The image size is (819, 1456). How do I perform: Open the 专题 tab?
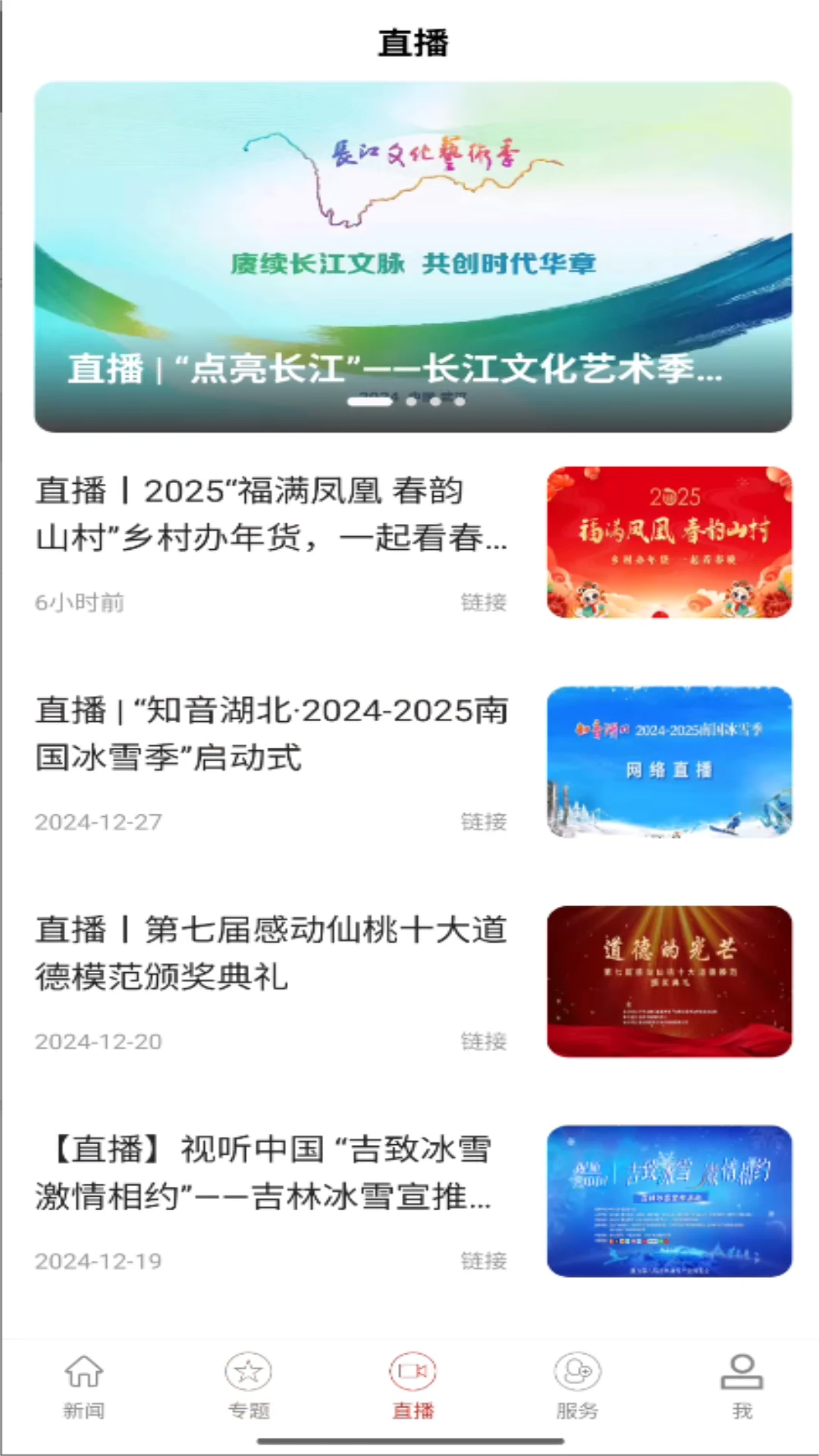pos(247,1388)
